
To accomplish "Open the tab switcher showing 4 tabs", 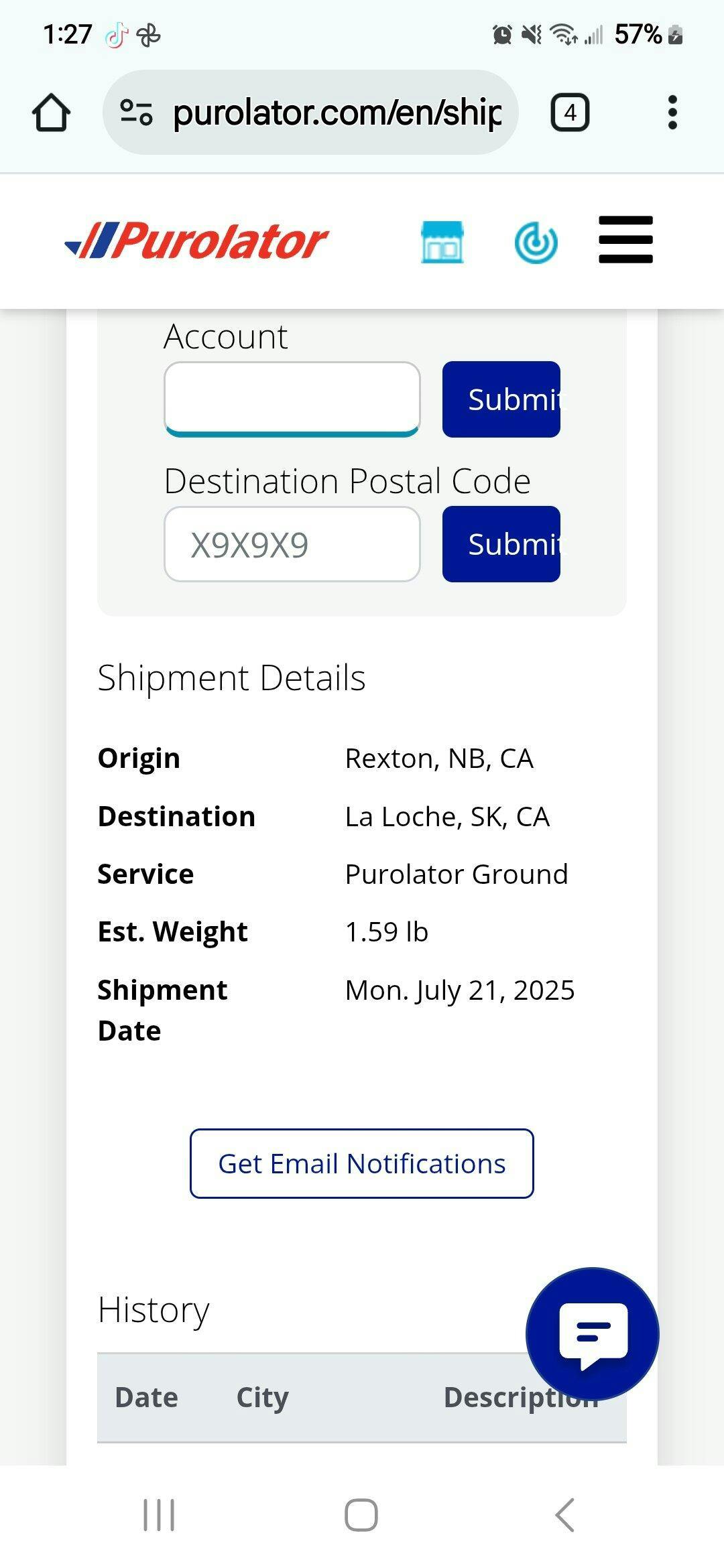I will pyautogui.click(x=570, y=113).
